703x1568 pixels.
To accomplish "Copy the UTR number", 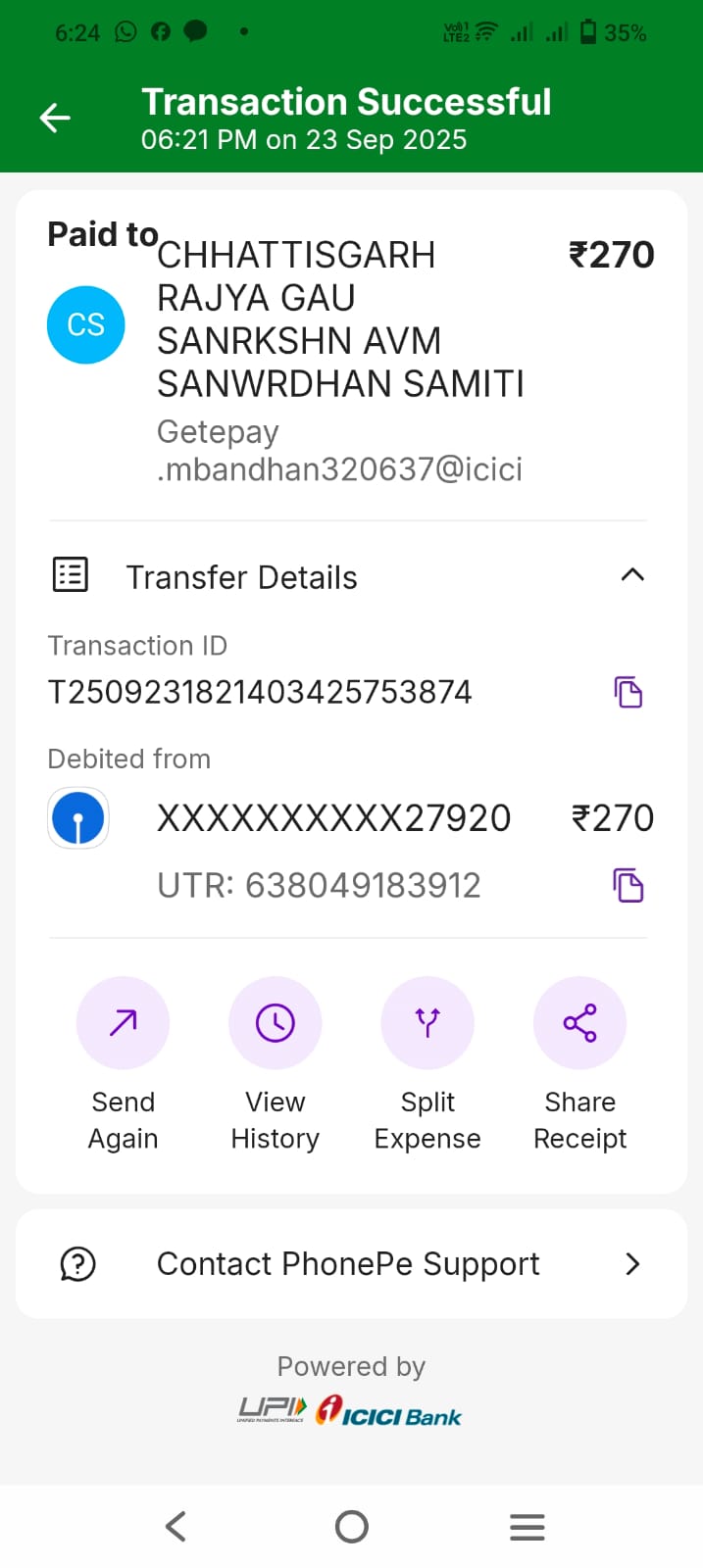I will coord(628,885).
